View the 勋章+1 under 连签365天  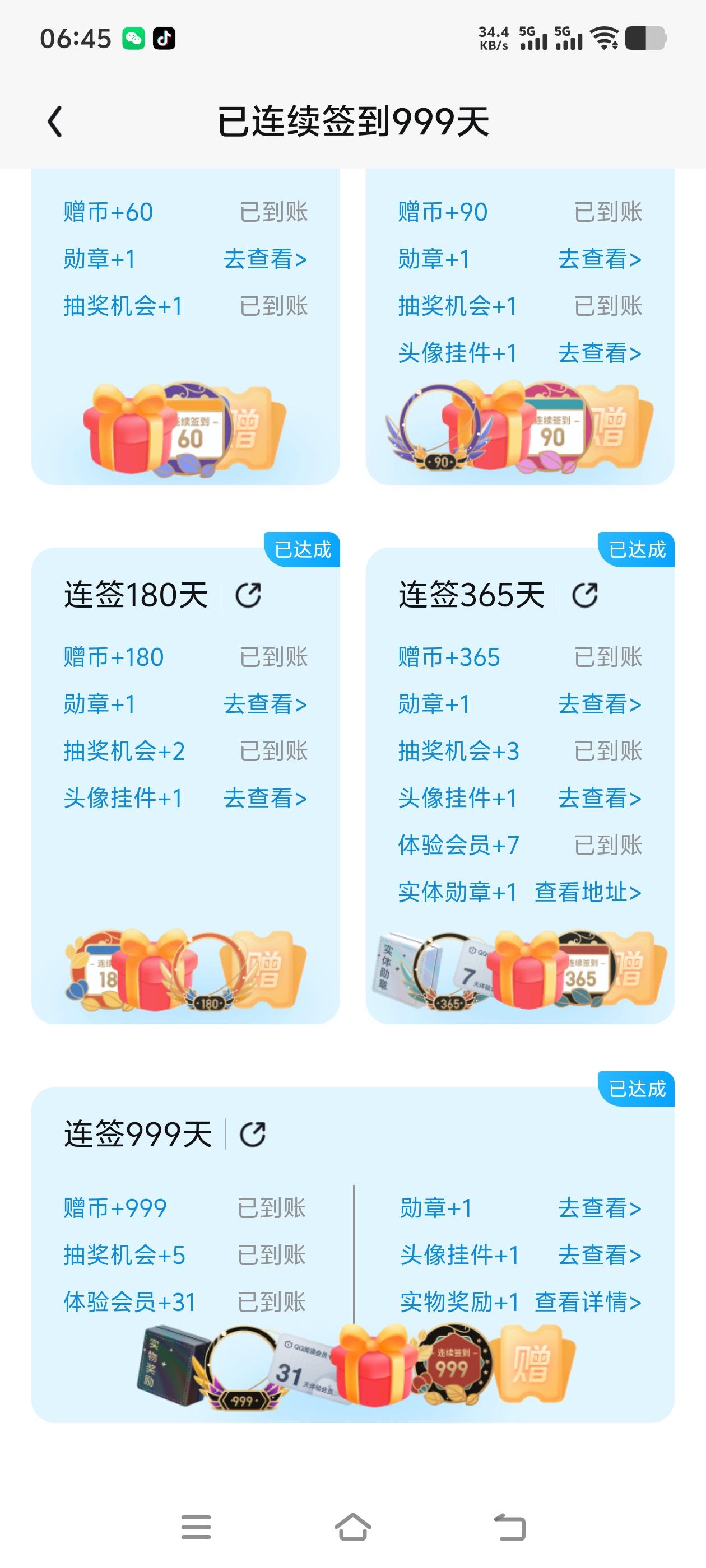pos(600,704)
